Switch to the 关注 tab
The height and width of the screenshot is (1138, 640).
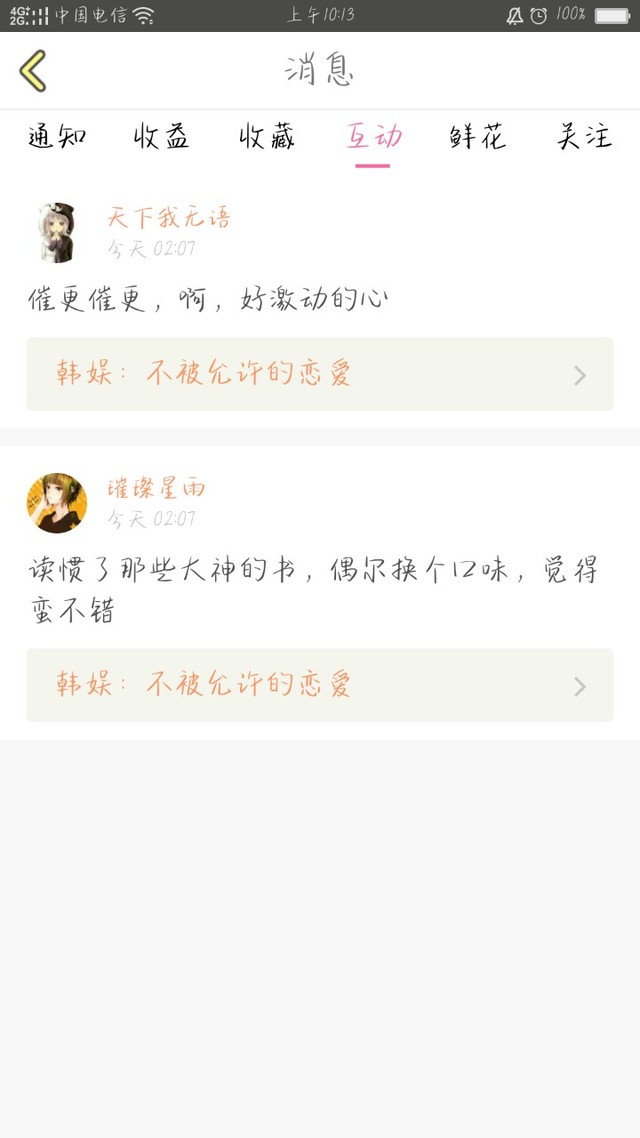584,137
